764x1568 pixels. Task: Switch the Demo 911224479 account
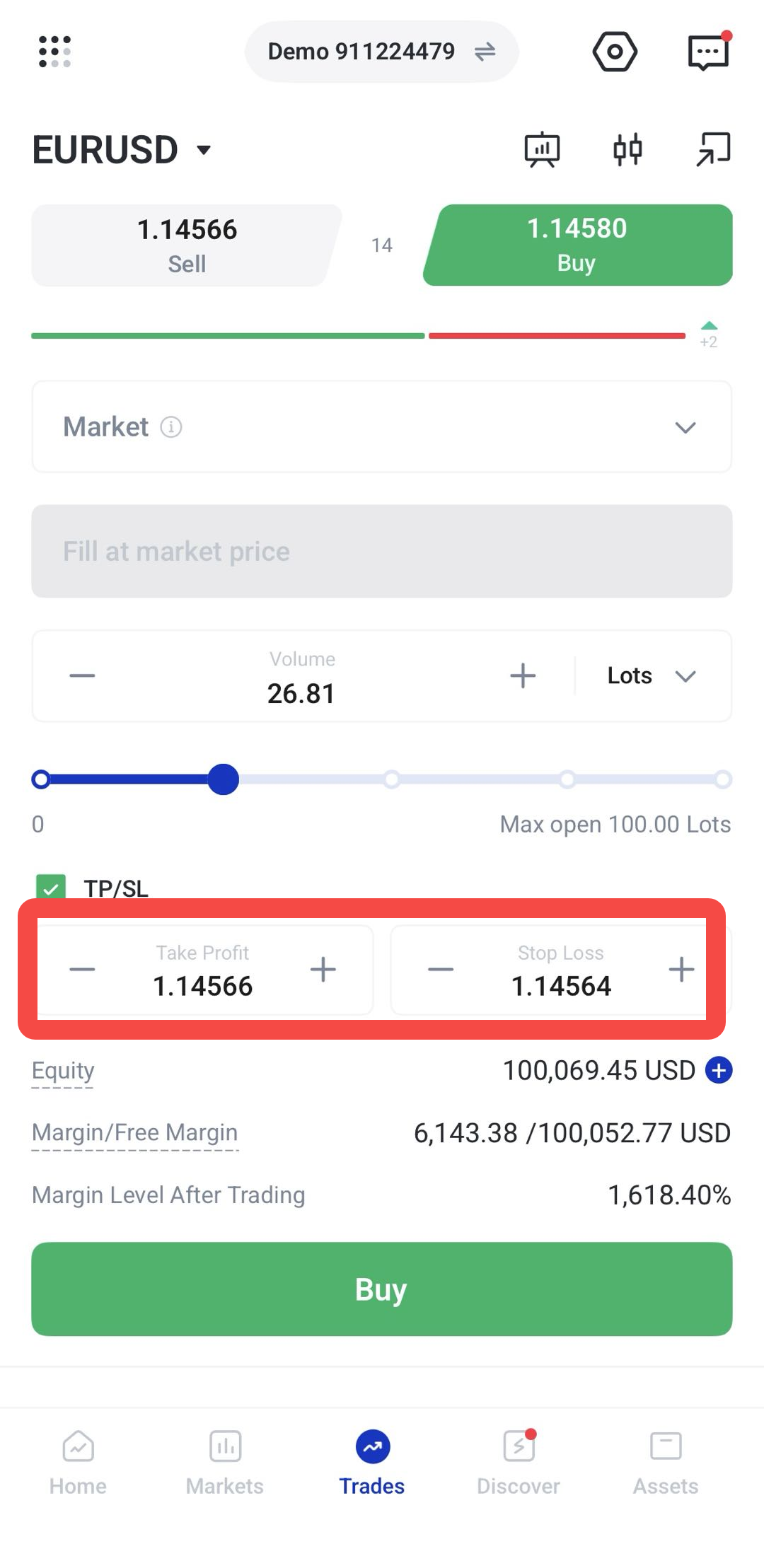click(x=381, y=52)
